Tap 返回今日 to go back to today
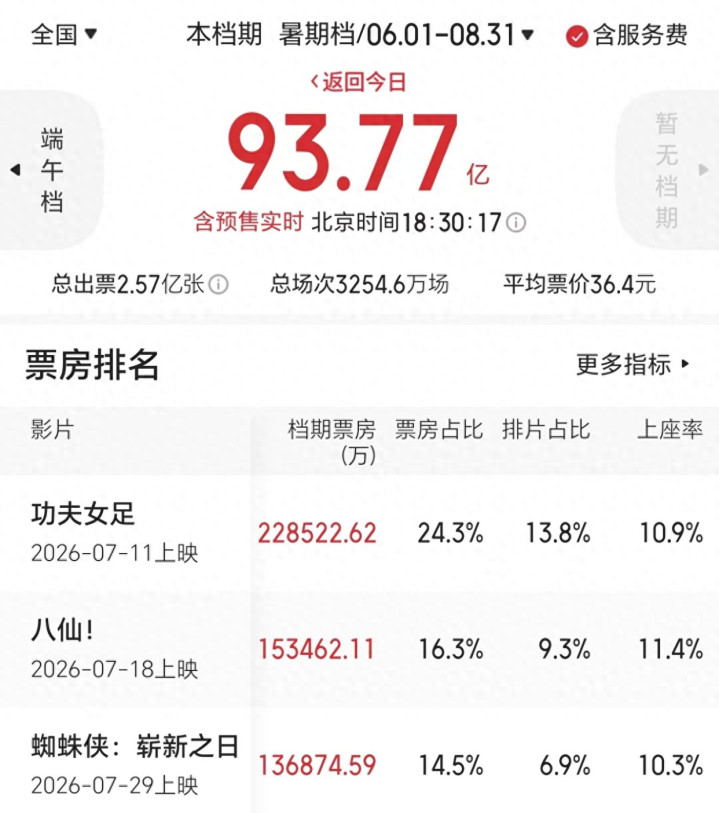 (358, 82)
